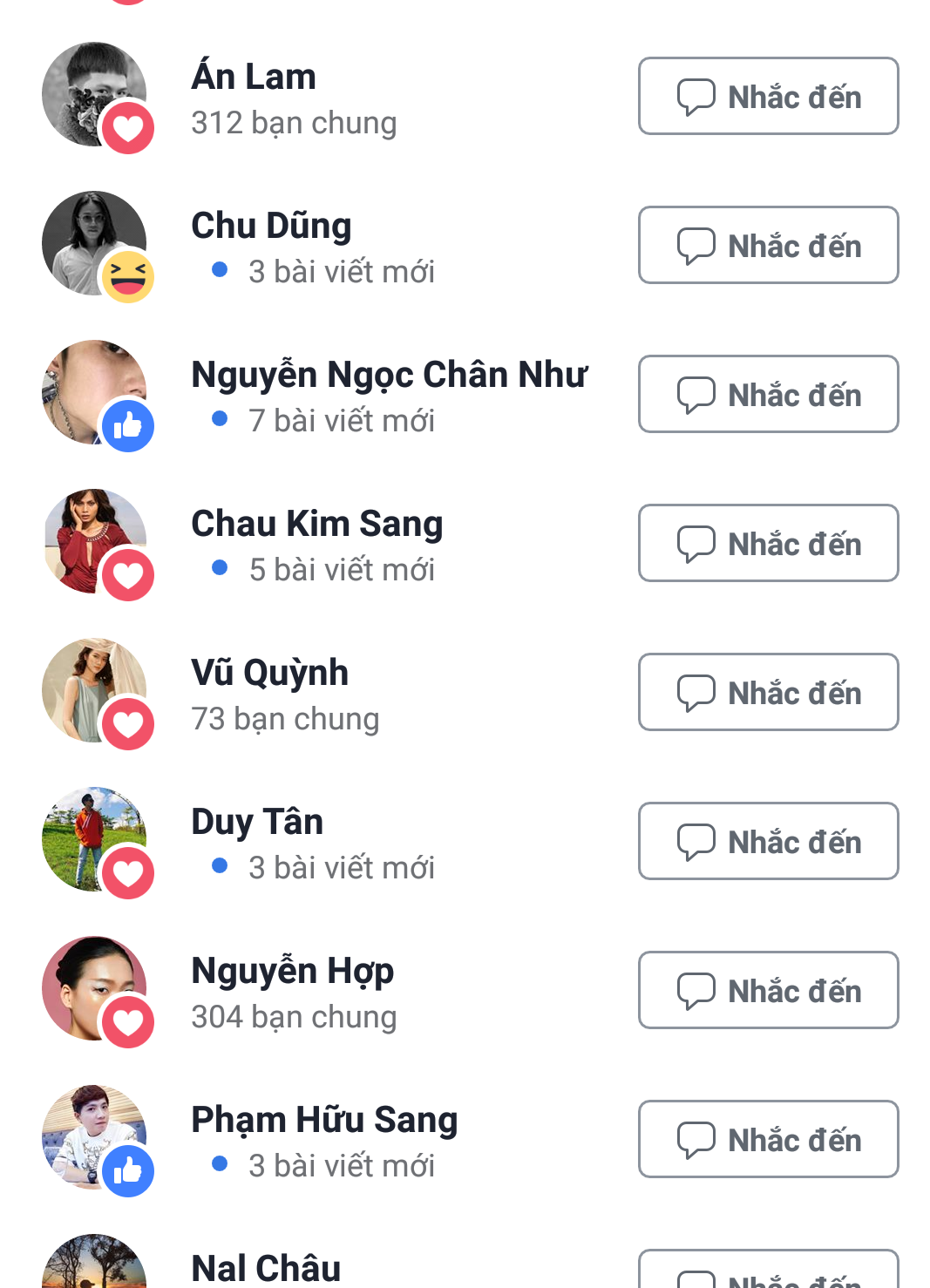
Task: Mention Phạm Hữu Sang
Action: click(768, 1139)
